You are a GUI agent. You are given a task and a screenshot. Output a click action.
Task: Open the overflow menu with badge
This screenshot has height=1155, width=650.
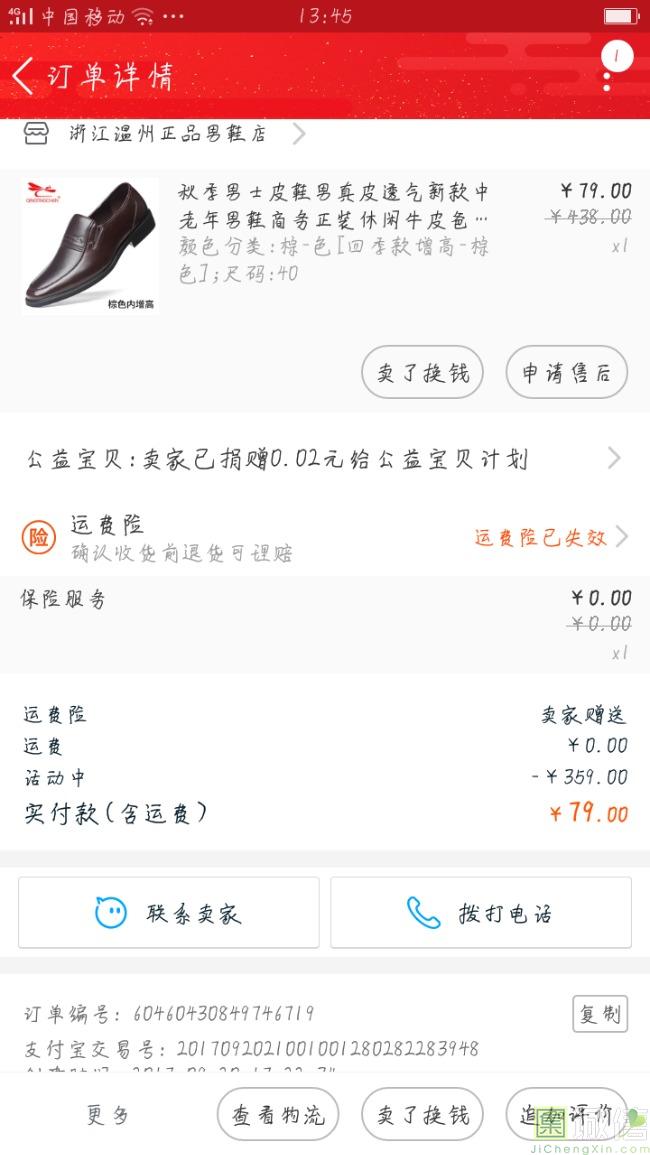pos(608,68)
